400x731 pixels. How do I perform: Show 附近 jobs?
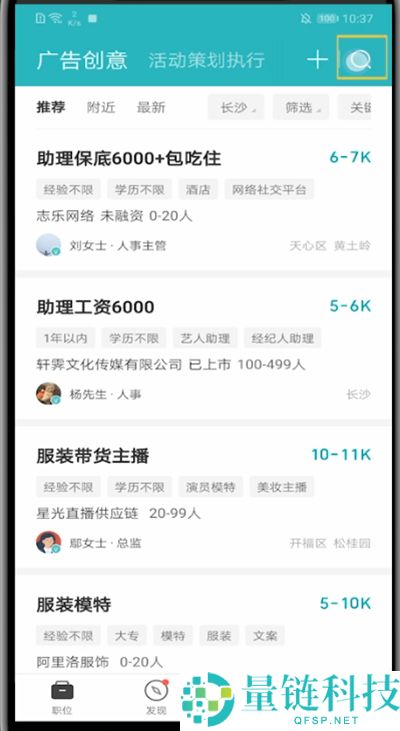click(101, 107)
